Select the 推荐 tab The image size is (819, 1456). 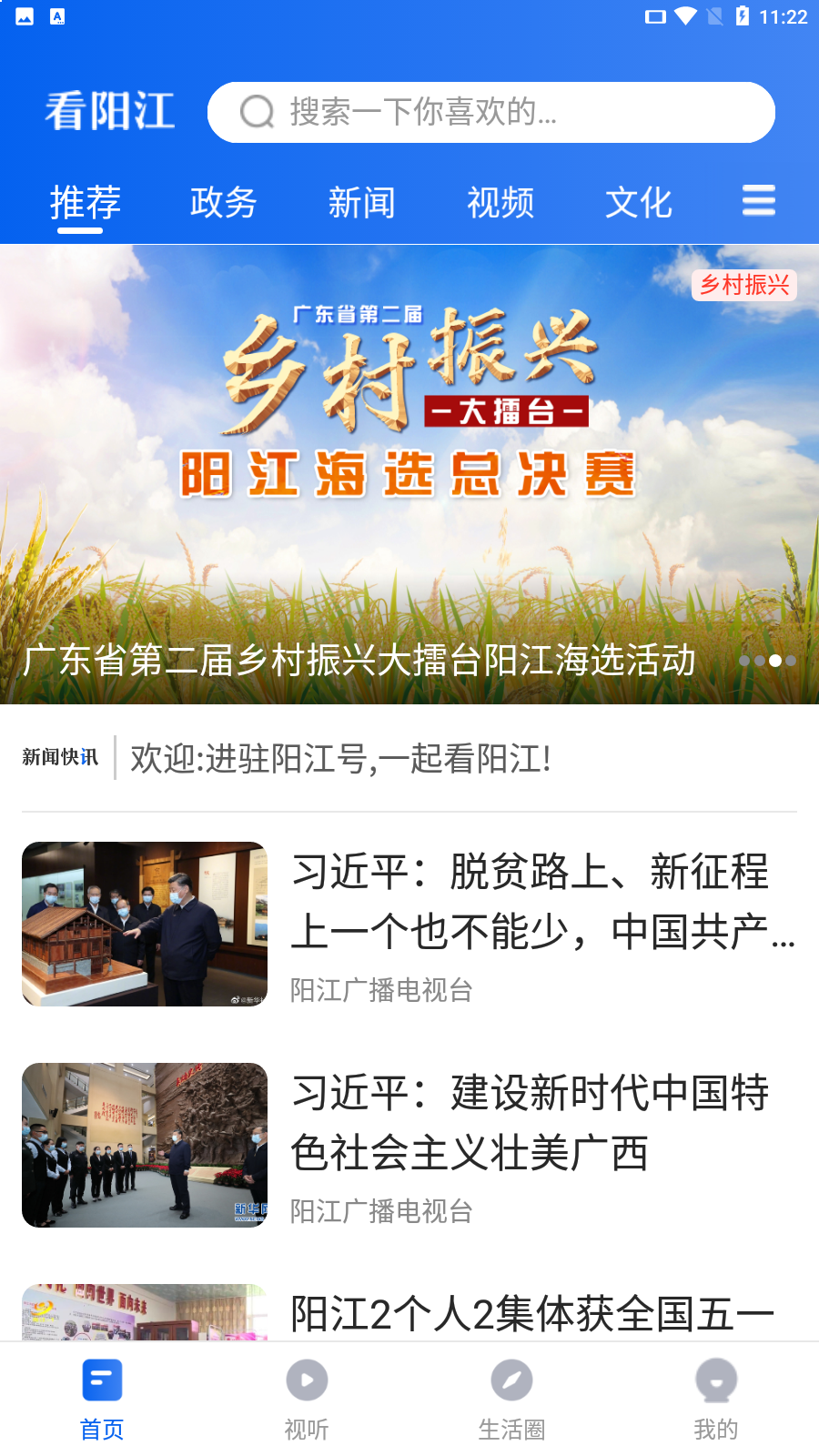point(86,202)
